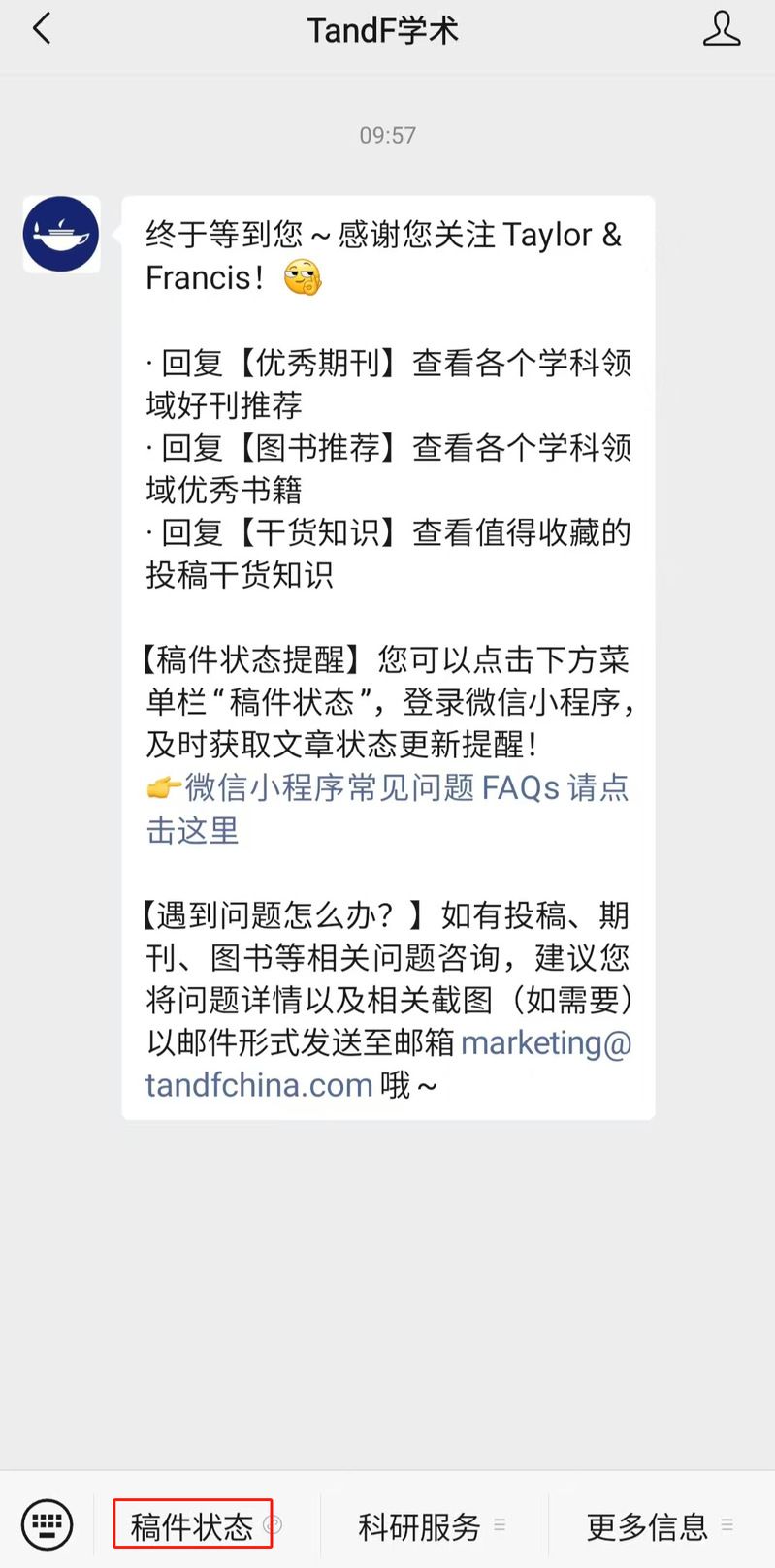775x1568 pixels.
Task: Open the account profile icon
Action: click(x=721, y=29)
